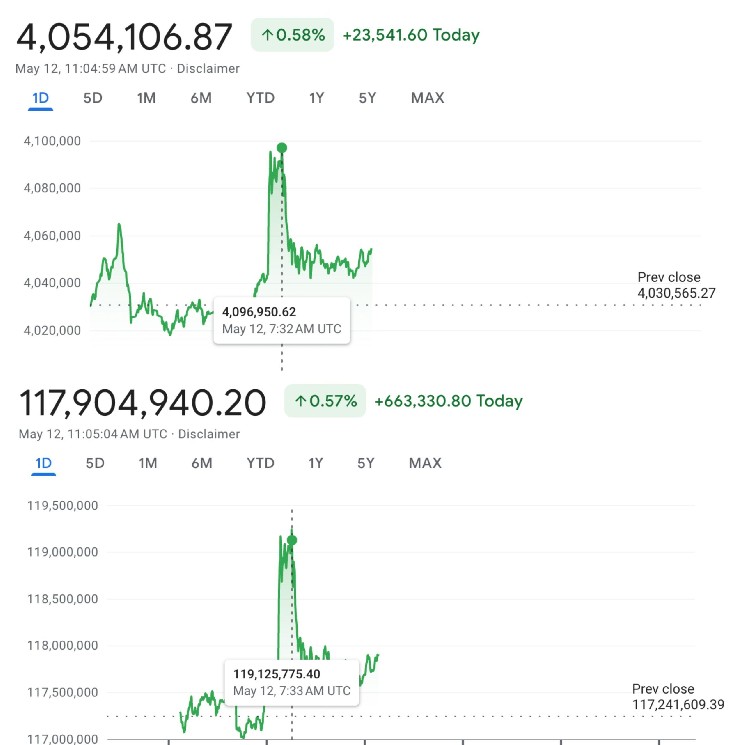Viewport: 745px width, 745px height.
Task: Select 1M range on the 117,904,940.20 chart
Action: (148, 463)
